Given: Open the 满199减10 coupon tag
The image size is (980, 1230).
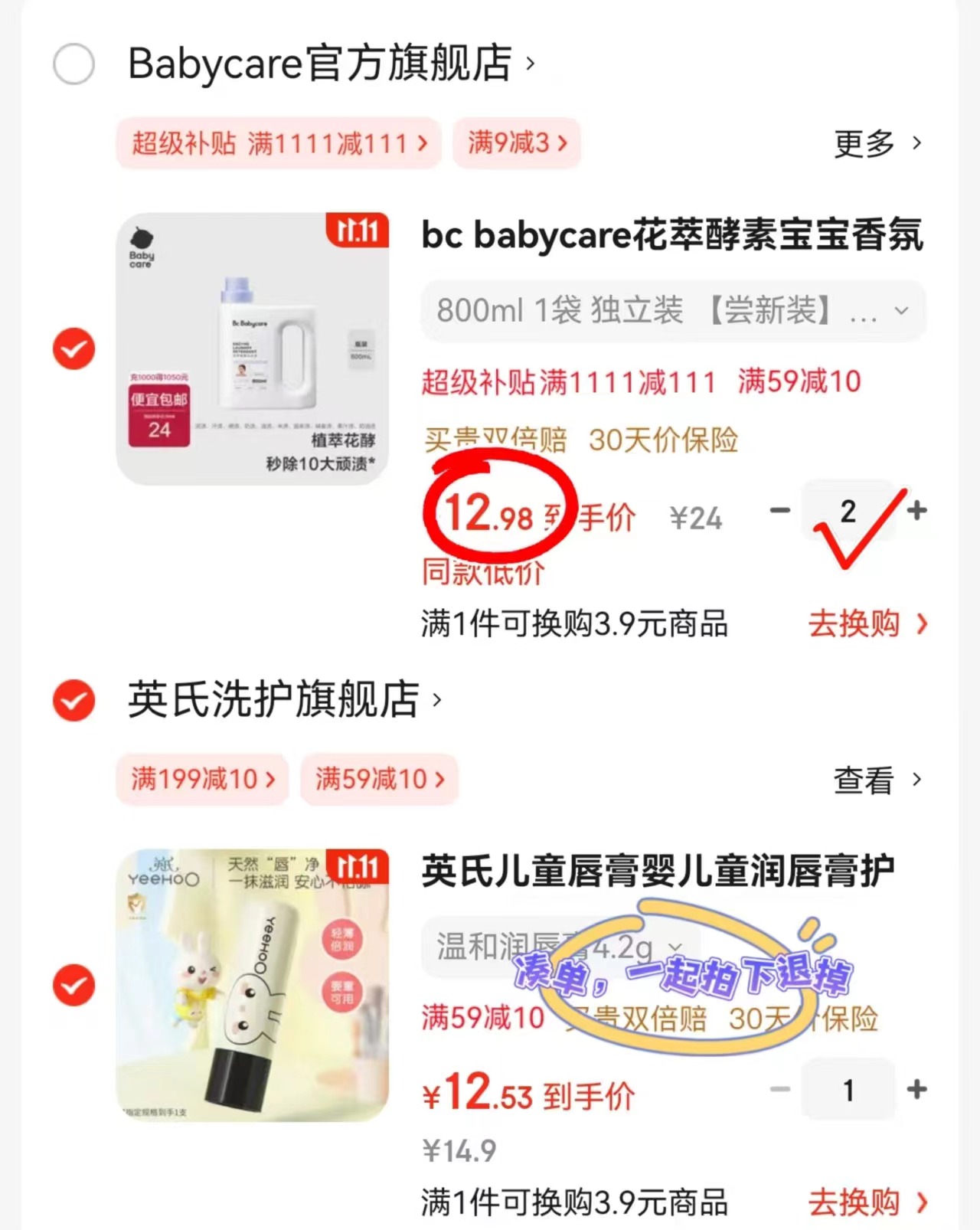Looking at the screenshot, I should [201, 779].
